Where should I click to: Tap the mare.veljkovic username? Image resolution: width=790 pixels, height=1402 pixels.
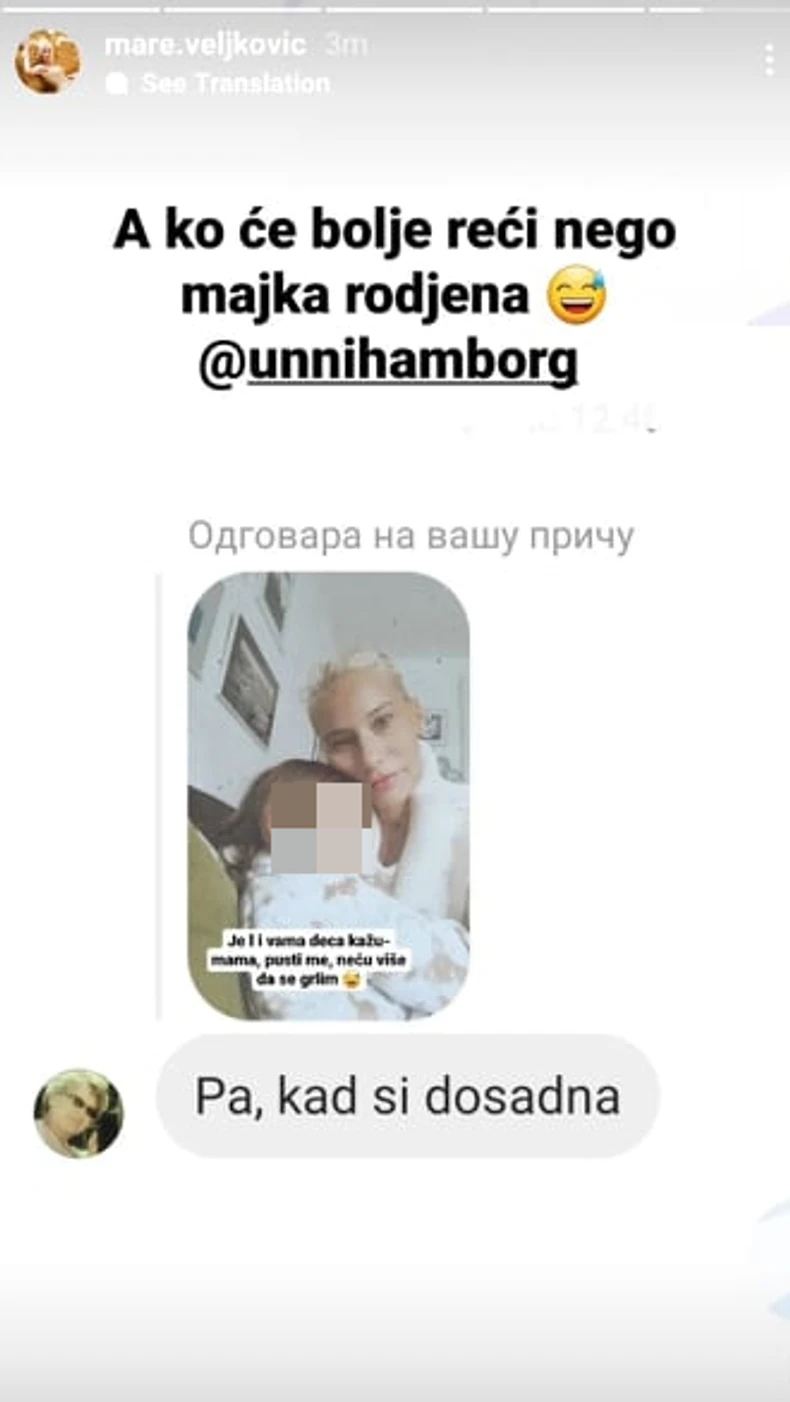205,45
